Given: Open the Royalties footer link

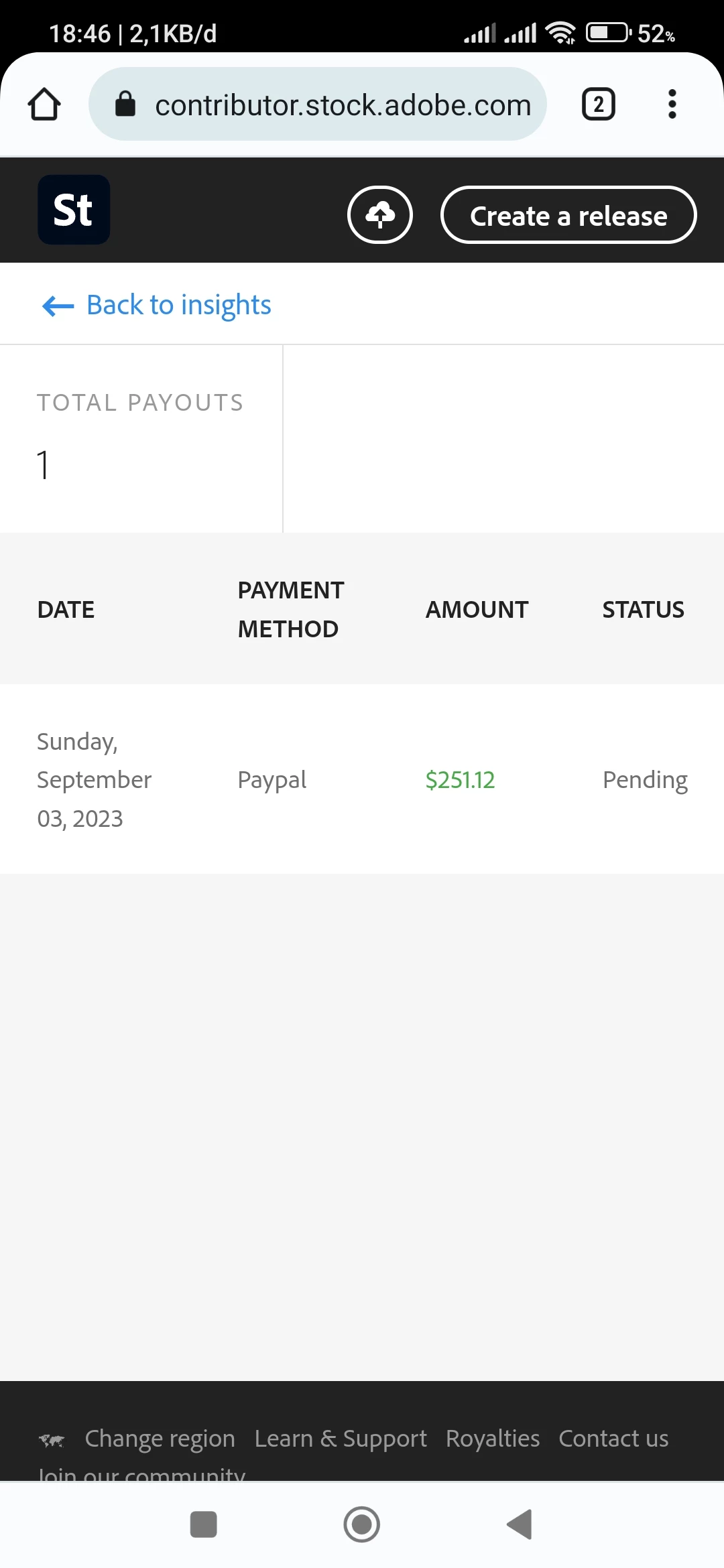Looking at the screenshot, I should pos(493,1438).
